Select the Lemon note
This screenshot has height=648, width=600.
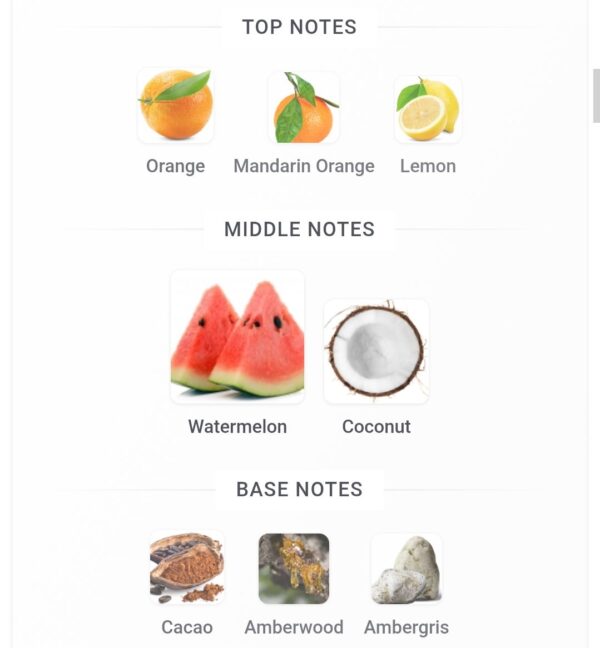(x=428, y=108)
